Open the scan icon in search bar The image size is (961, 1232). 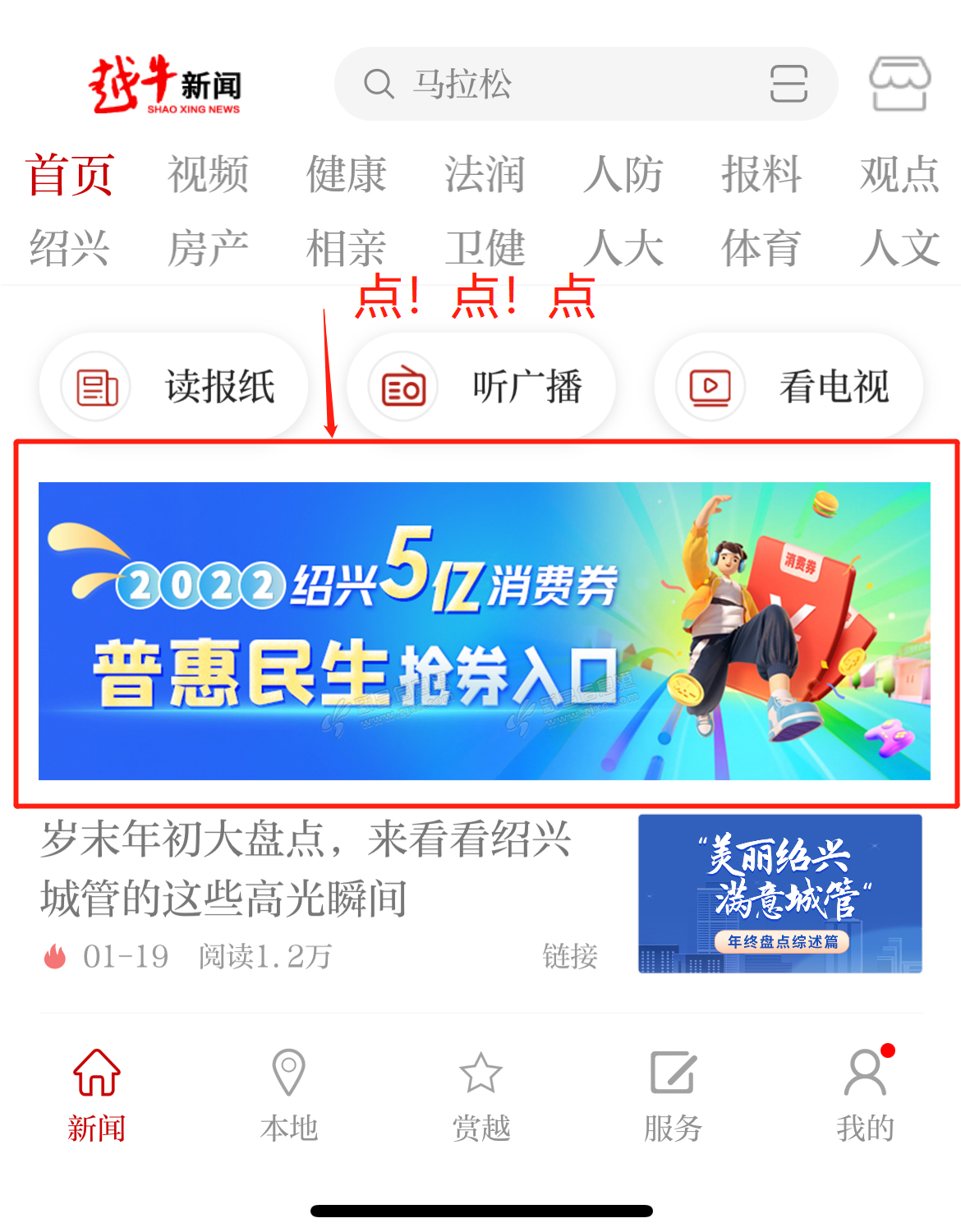(x=789, y=84)
